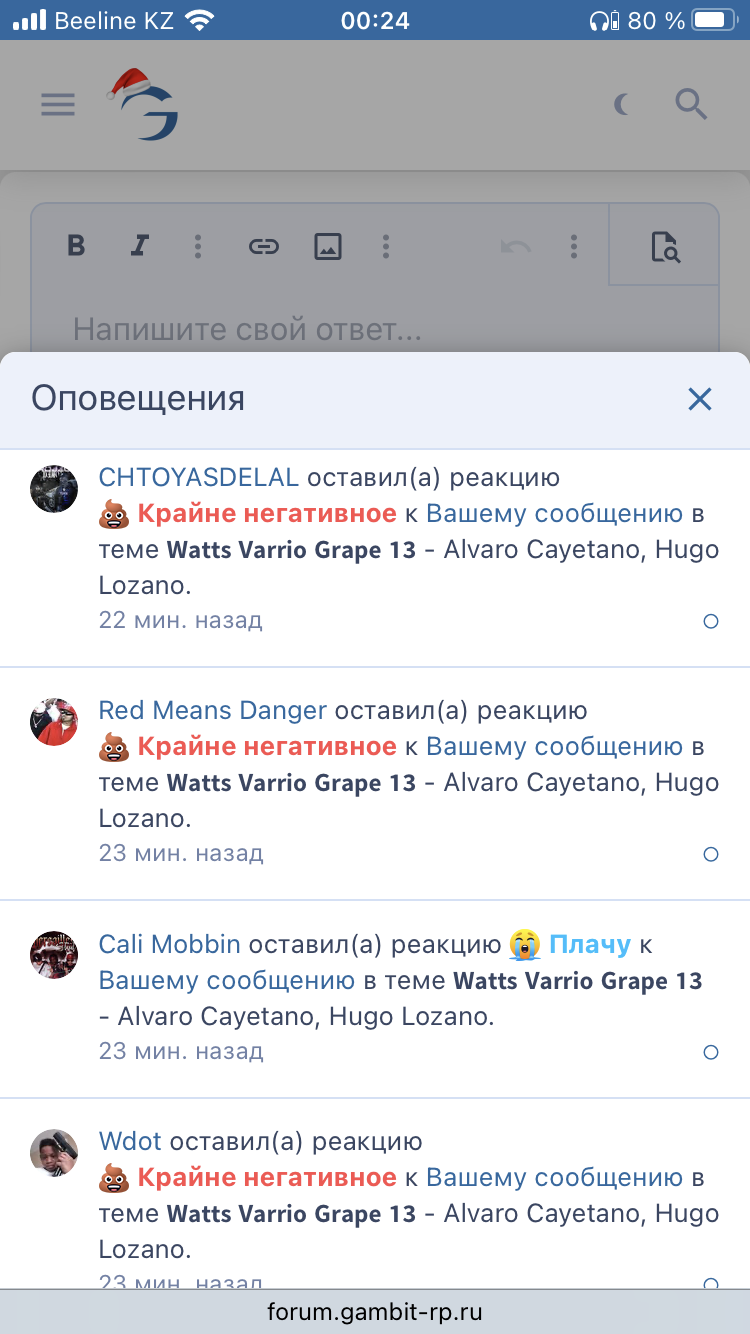750x1334 pixels.
Task: View 'Вашему сообщению' from Wdot's notification
Action: pyautogui.click(x=554, y=1177)
